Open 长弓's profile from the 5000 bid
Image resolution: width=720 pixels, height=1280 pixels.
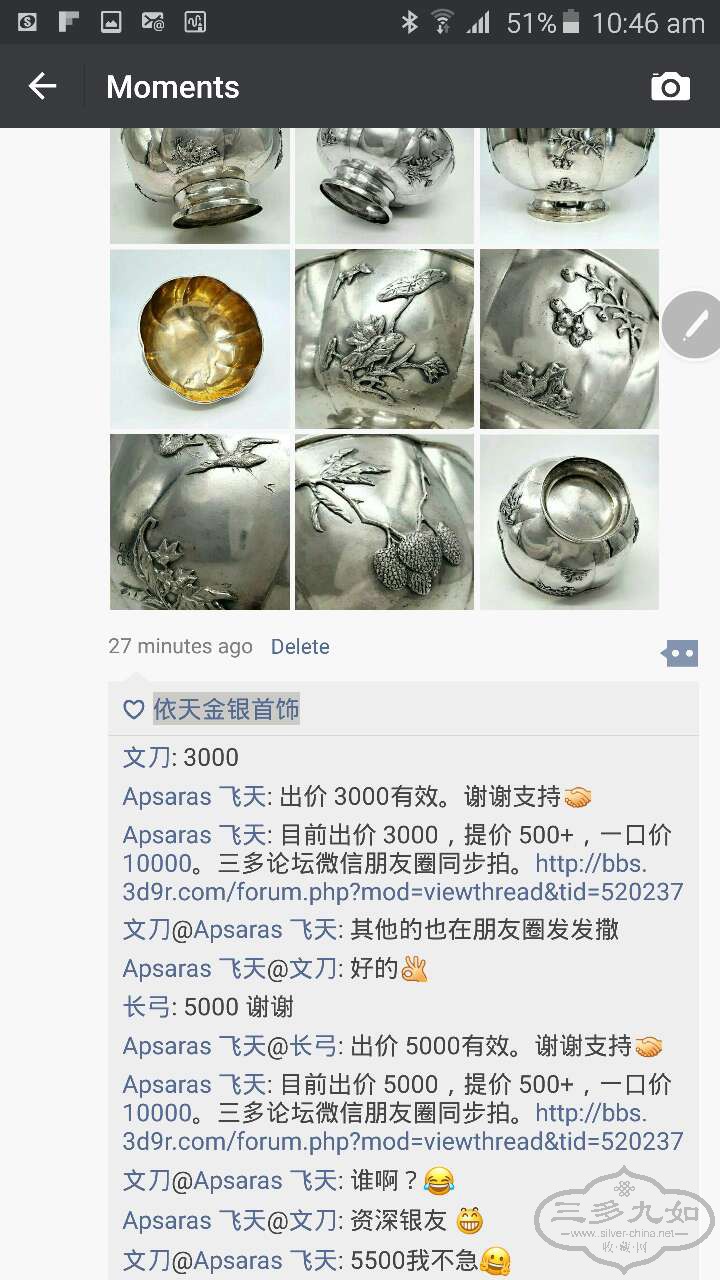[x=146, y=1007]
